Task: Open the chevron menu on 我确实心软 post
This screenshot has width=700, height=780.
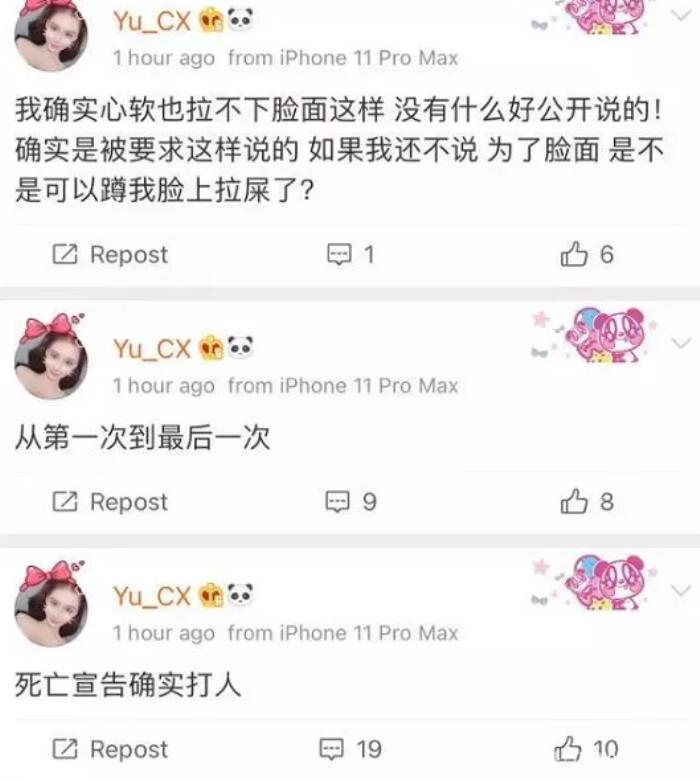Action: (680, 15)
